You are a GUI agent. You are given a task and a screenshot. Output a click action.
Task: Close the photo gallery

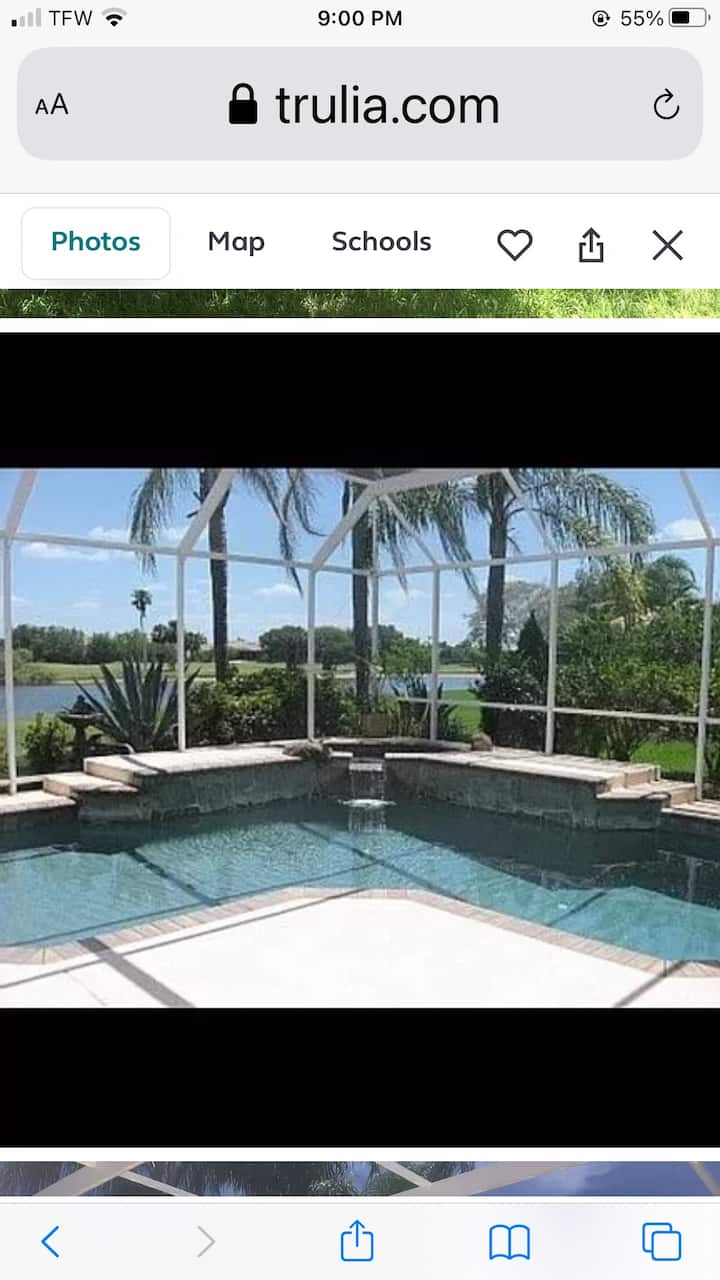667,245
